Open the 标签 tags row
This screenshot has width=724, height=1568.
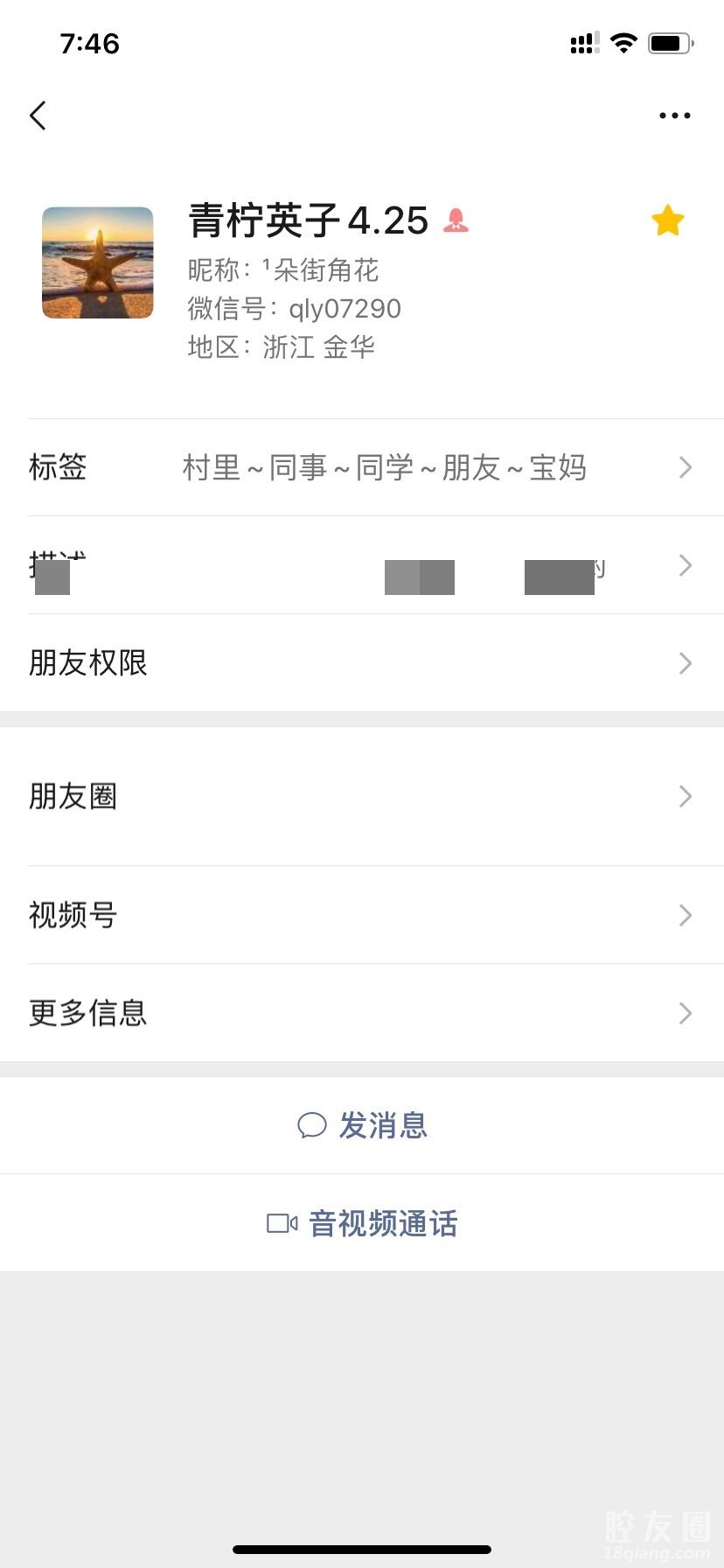(362, 467)
